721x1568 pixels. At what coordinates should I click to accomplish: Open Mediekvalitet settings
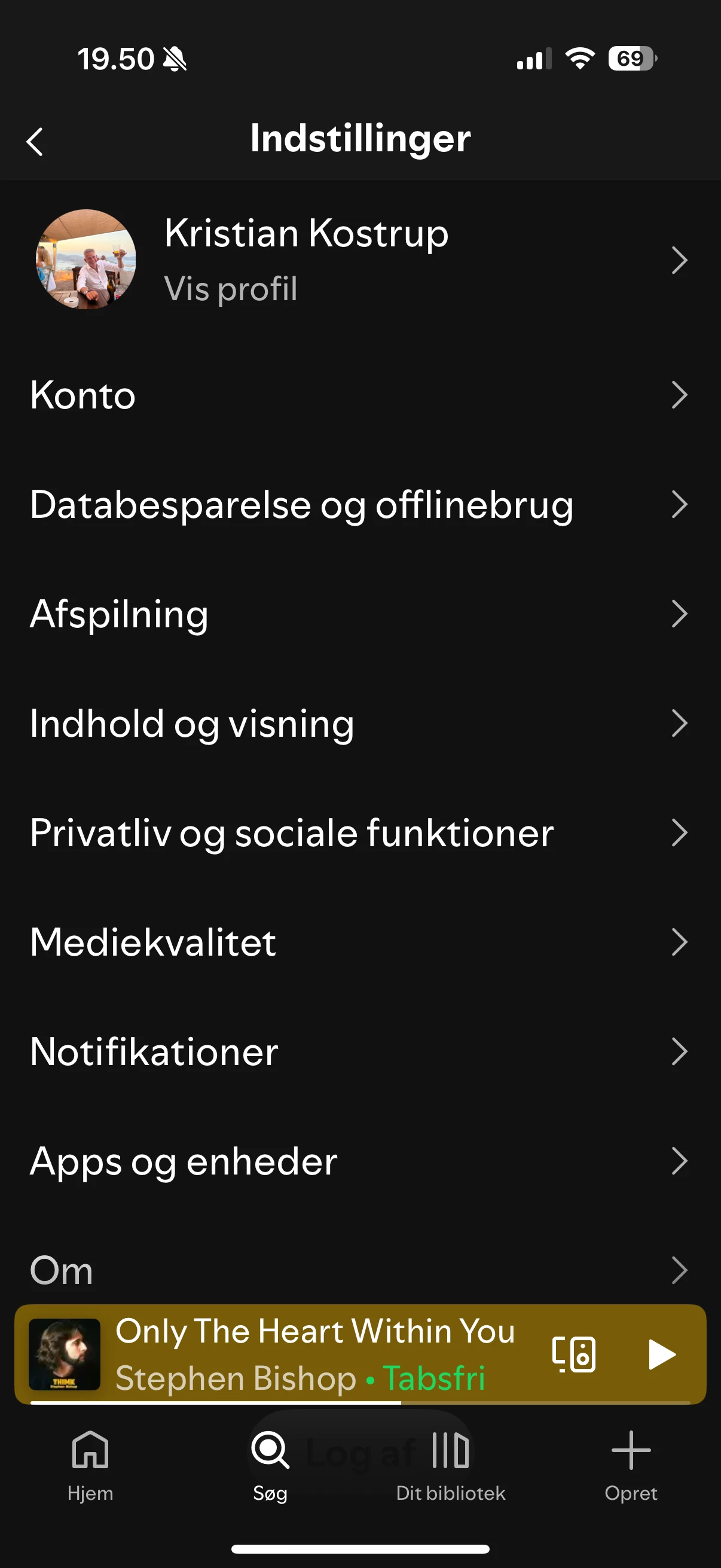359,942
